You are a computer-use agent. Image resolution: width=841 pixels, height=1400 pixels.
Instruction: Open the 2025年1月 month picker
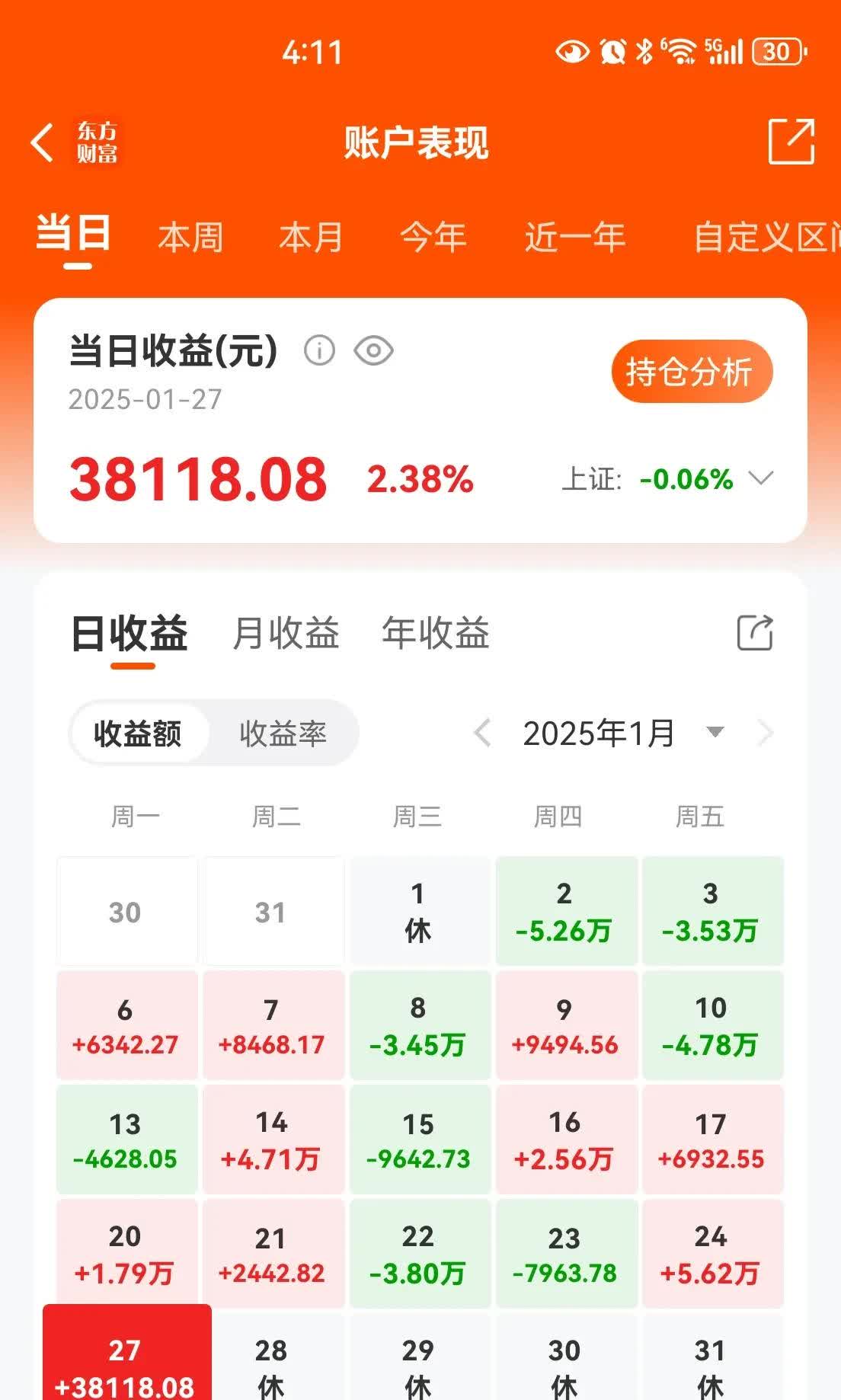[619, 732]
